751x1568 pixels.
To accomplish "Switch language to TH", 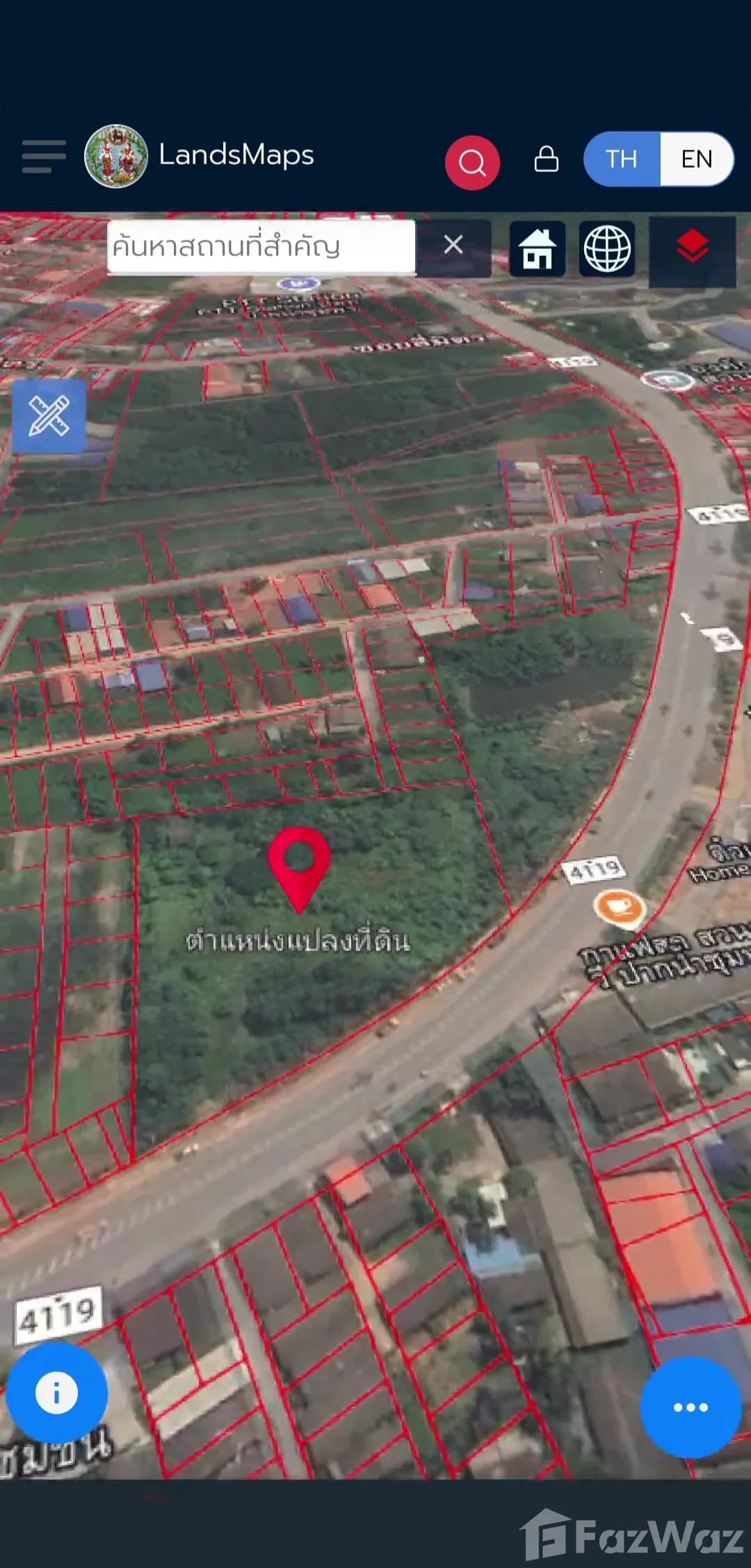I will [621, 159].
